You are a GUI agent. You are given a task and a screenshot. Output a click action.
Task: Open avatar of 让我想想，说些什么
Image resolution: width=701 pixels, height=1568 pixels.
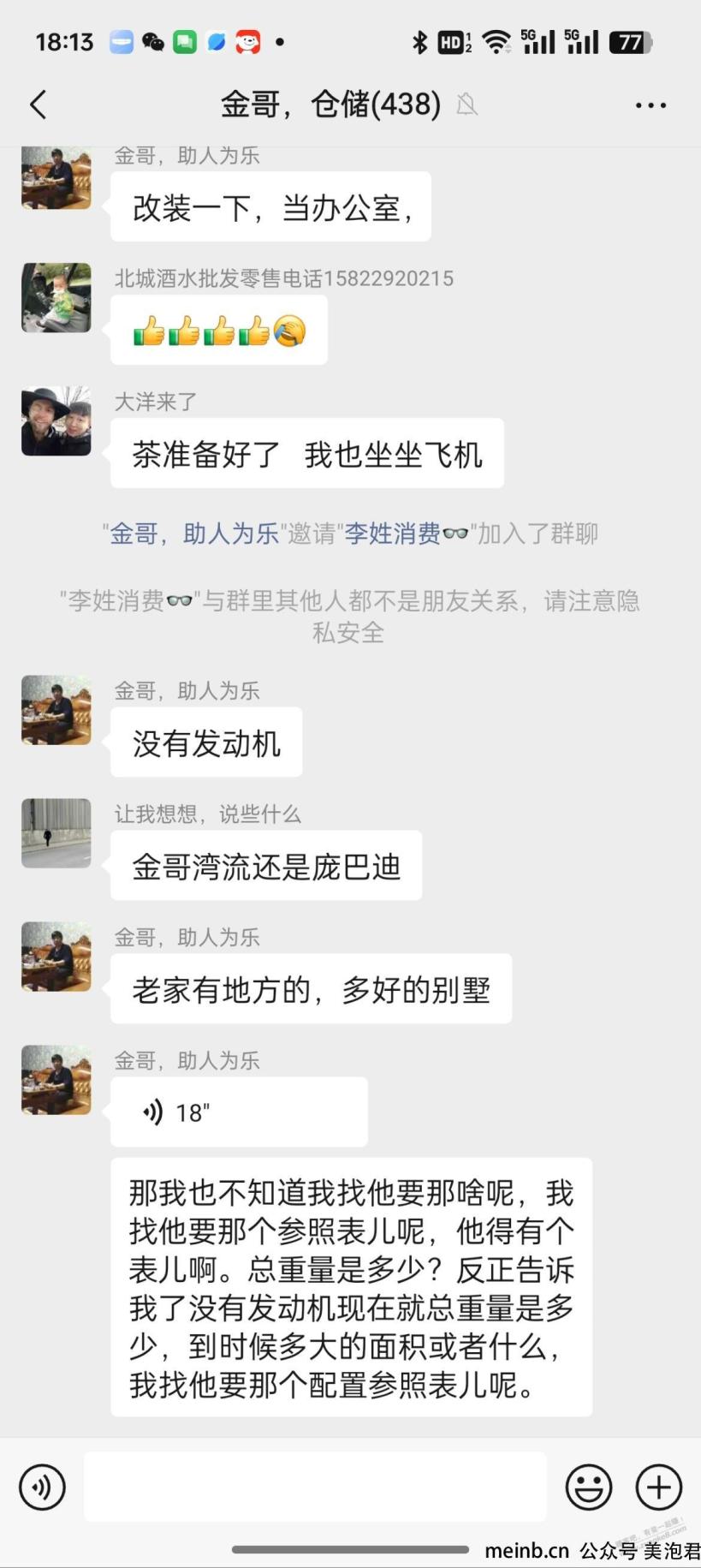click(56, 832)
